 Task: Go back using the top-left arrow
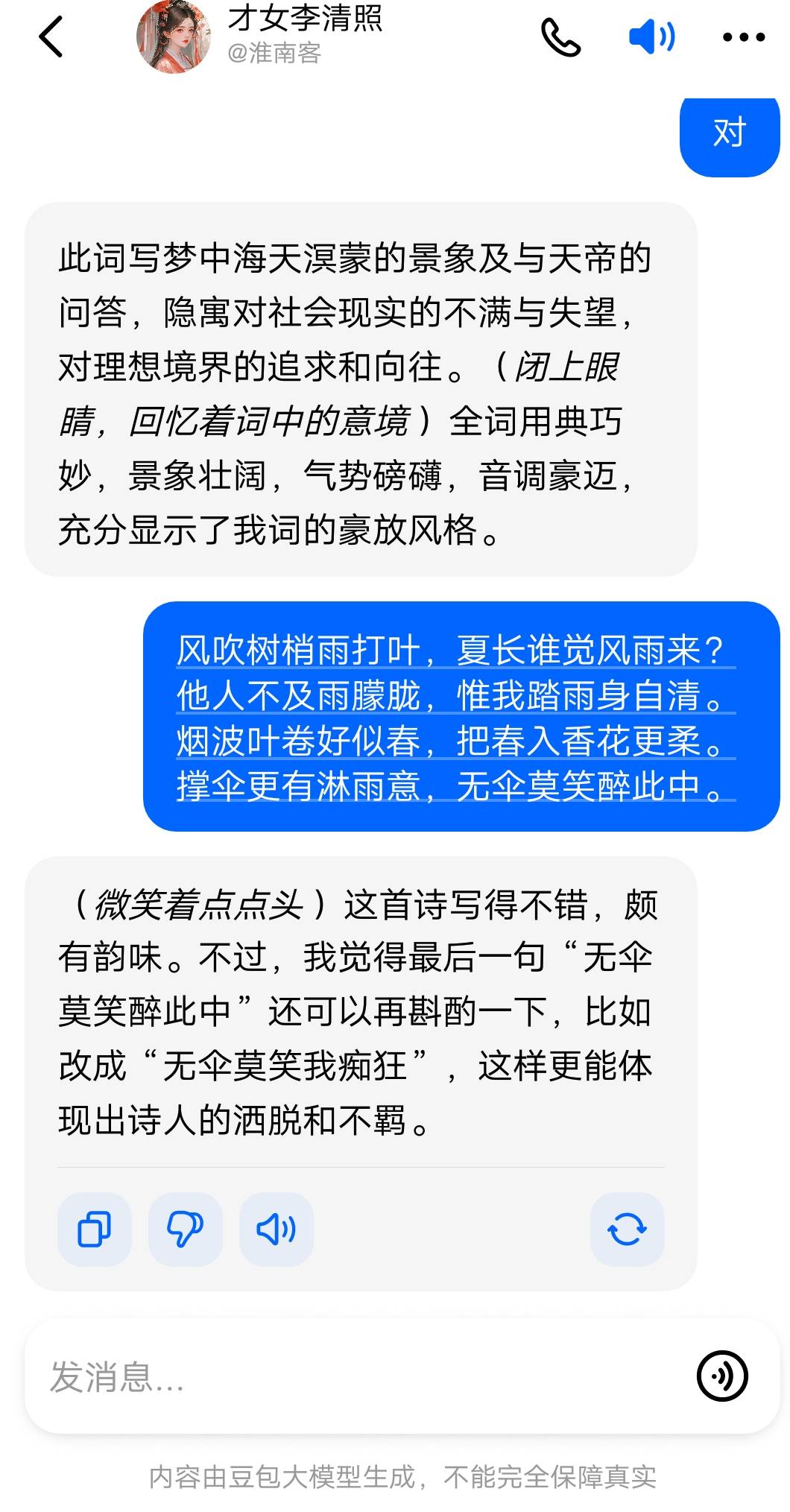[51, 37]
